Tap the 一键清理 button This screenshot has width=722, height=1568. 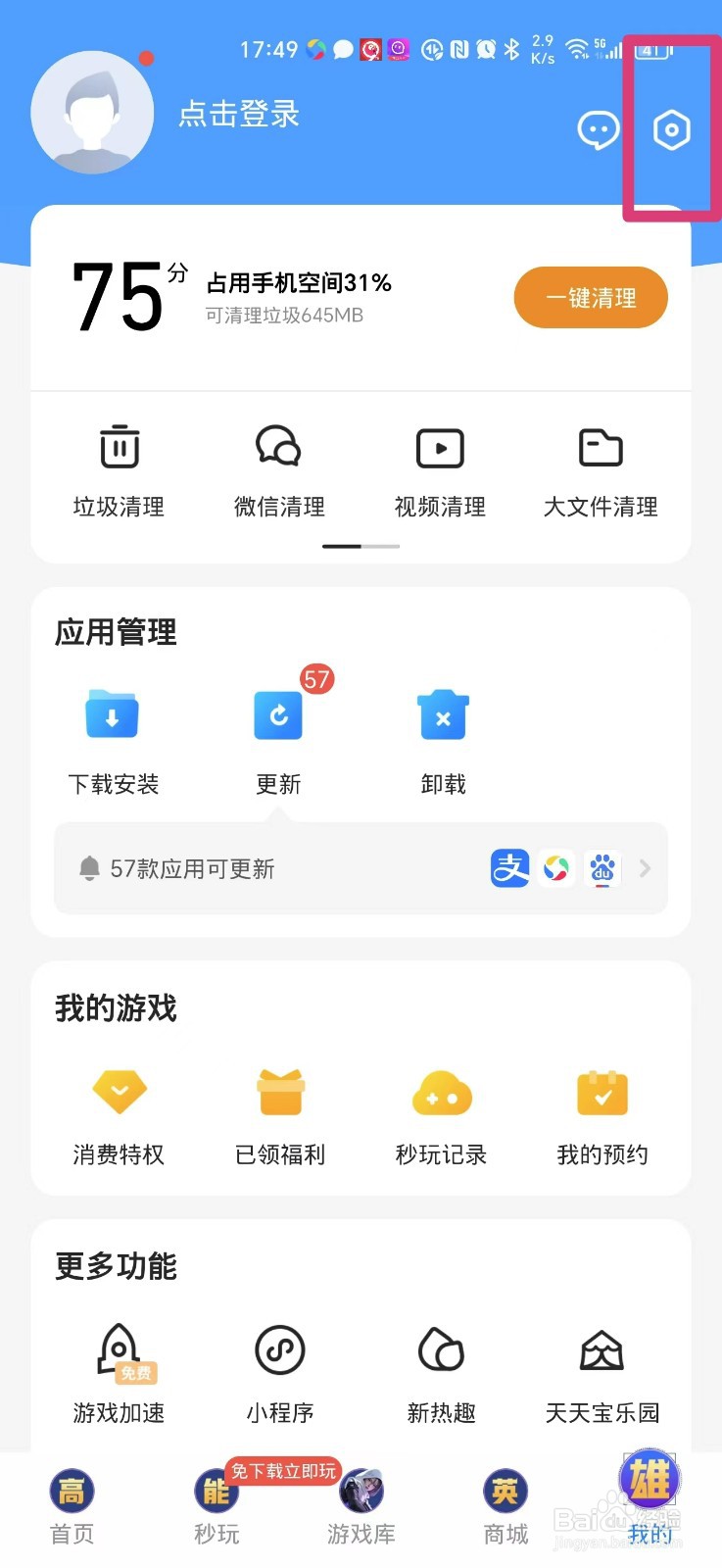[x=591, y=297]
